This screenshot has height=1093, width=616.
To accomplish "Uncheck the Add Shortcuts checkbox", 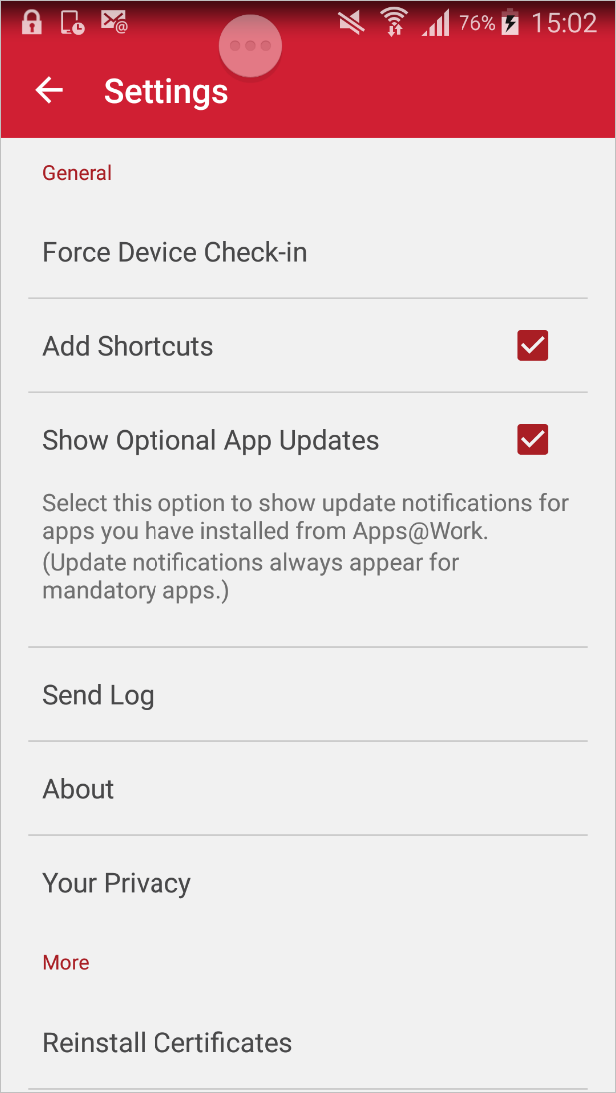I will [532, 346].
